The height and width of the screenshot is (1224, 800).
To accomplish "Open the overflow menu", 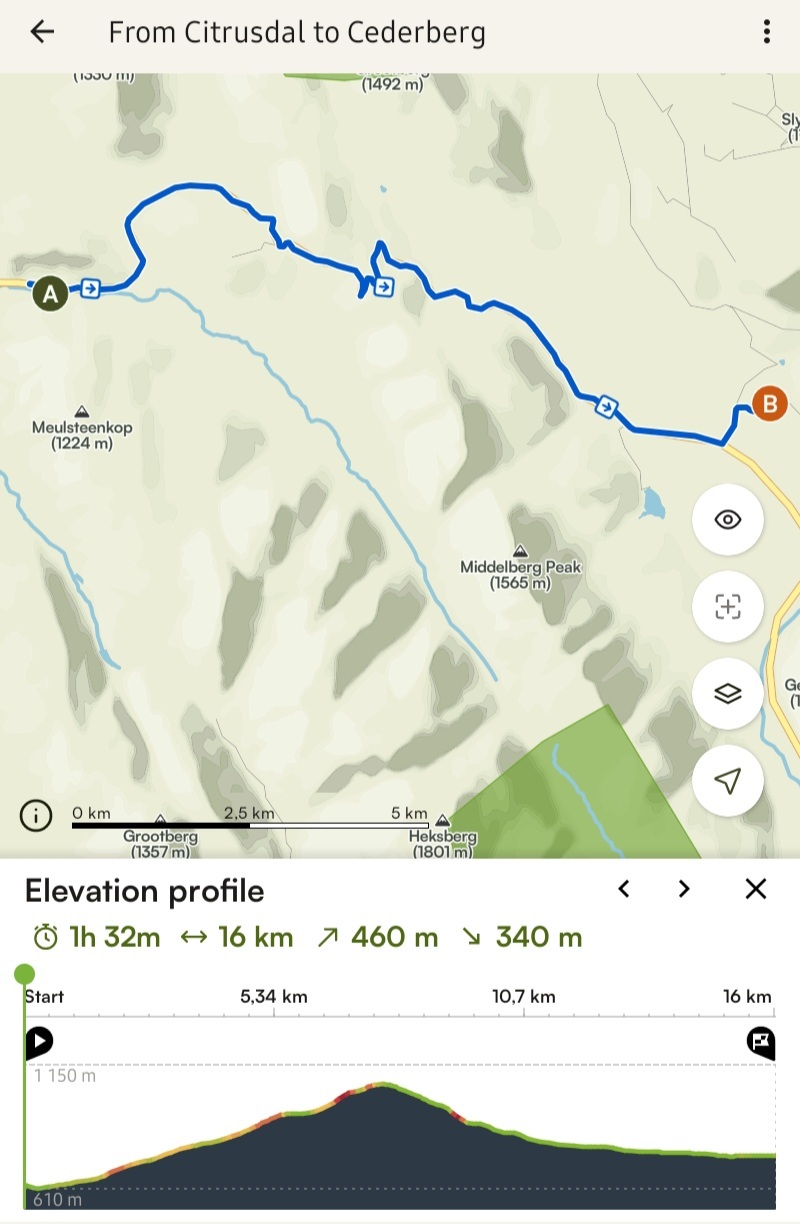I will click(767, 32).
